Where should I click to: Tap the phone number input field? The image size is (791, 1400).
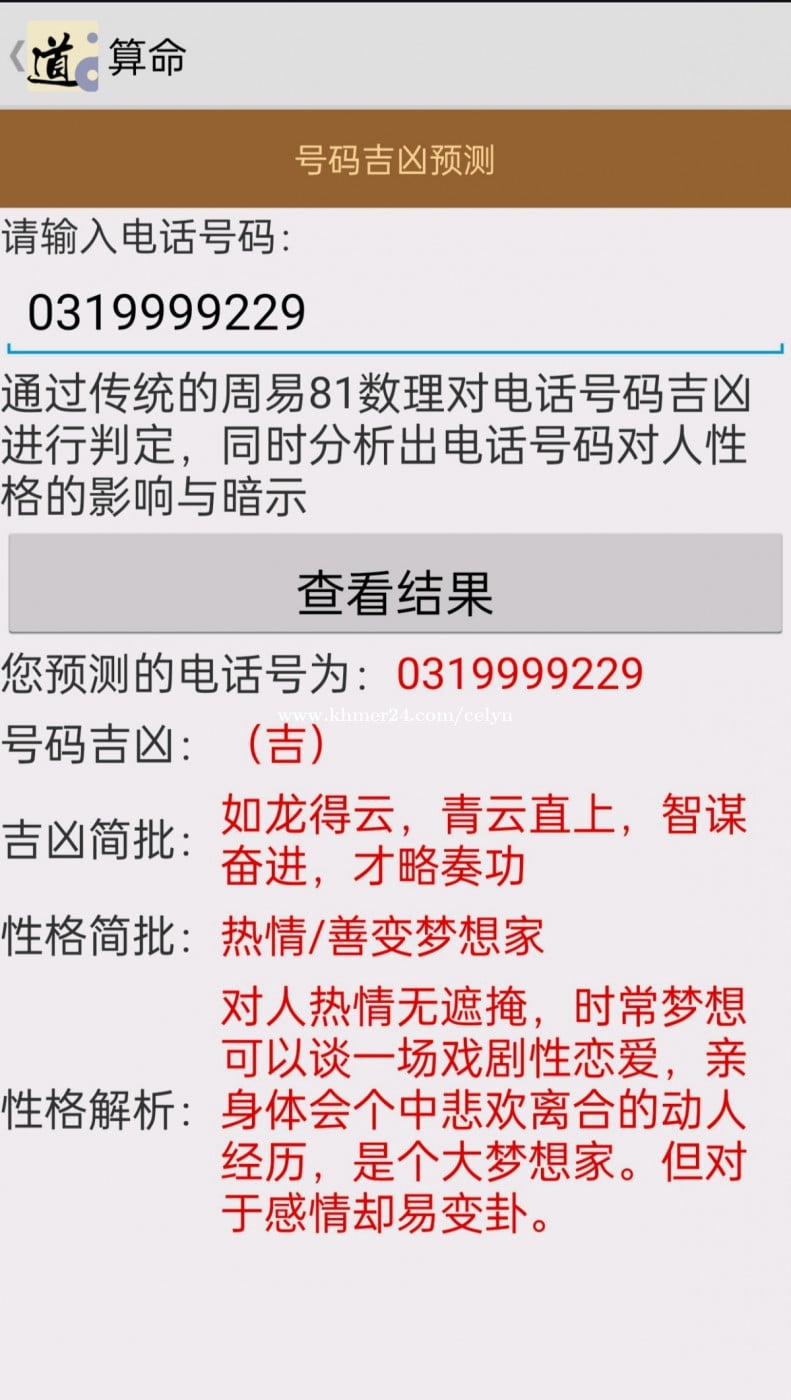click(395, 312)
